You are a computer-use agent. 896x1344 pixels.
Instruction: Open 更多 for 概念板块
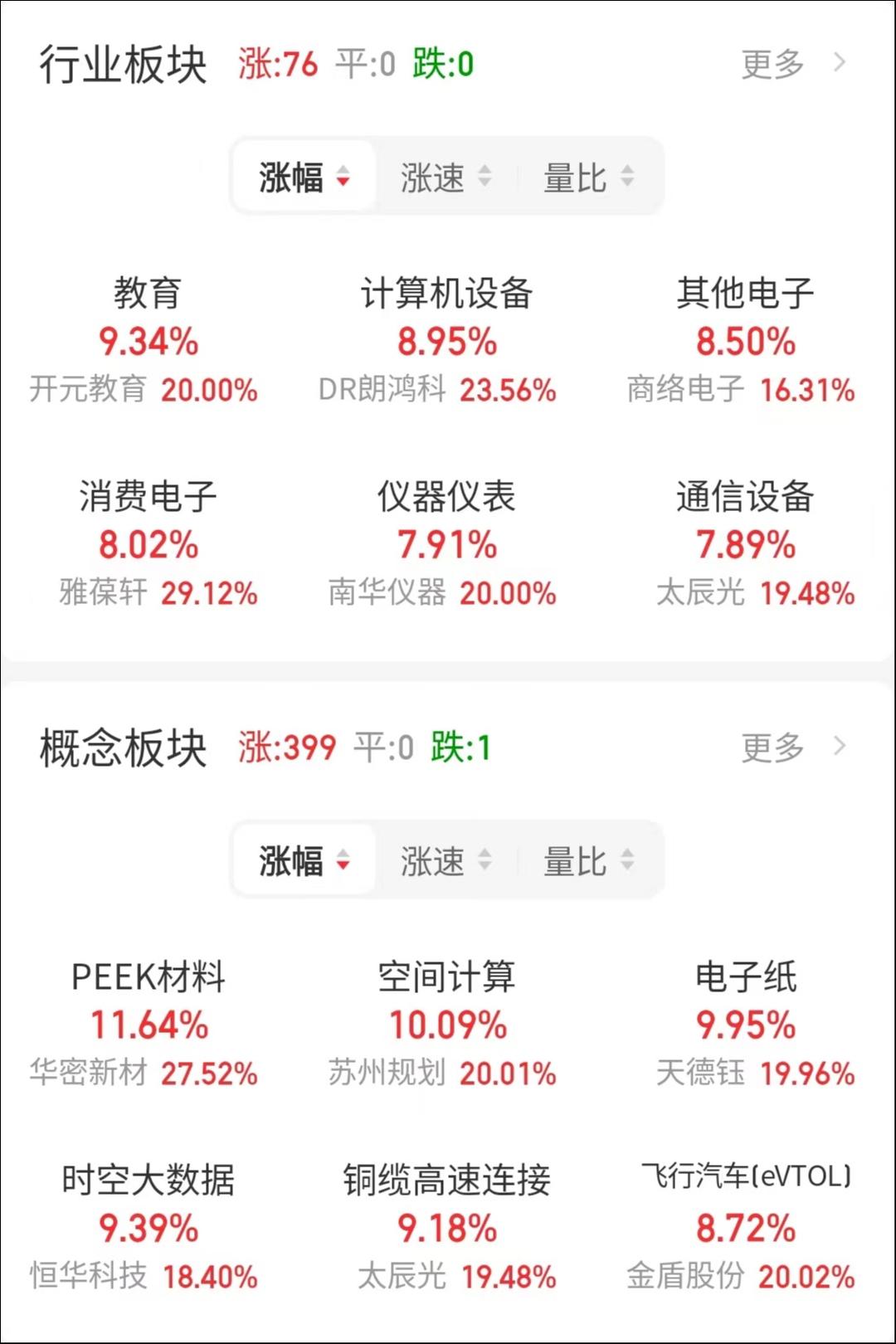[x=792, y=747]
